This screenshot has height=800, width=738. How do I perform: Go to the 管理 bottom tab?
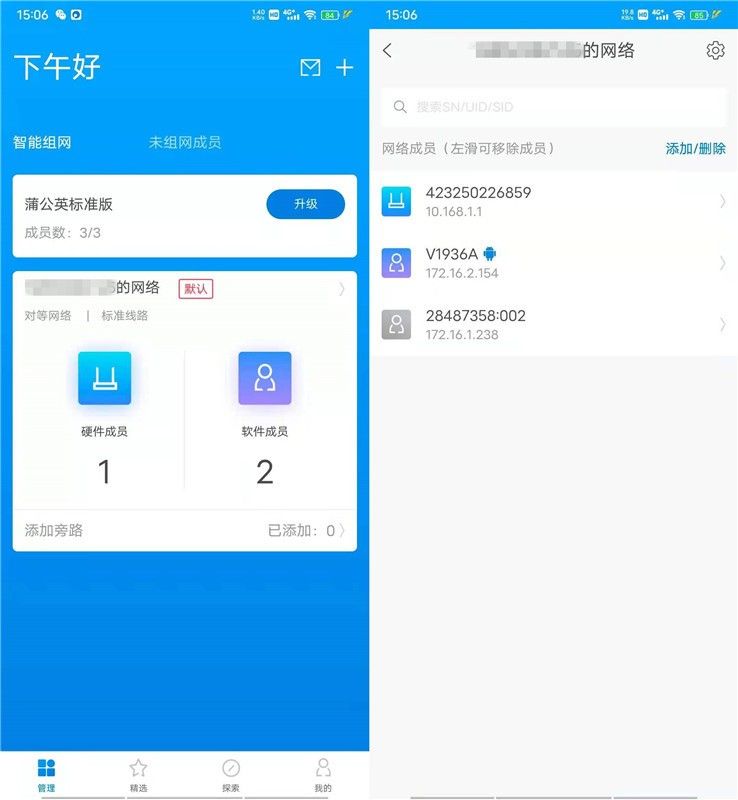(46, 775)
